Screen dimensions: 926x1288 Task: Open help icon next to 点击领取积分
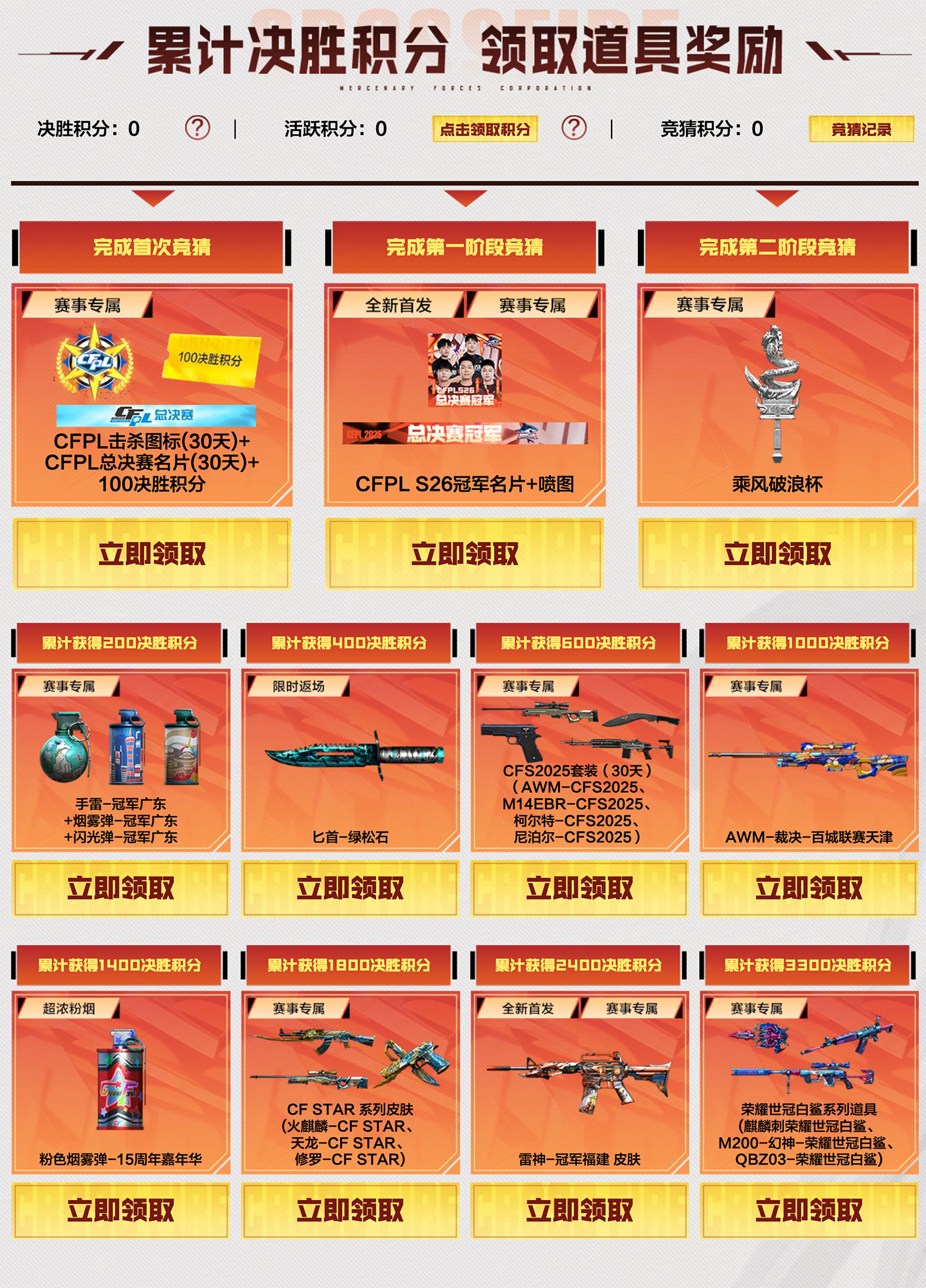point(574,128)
